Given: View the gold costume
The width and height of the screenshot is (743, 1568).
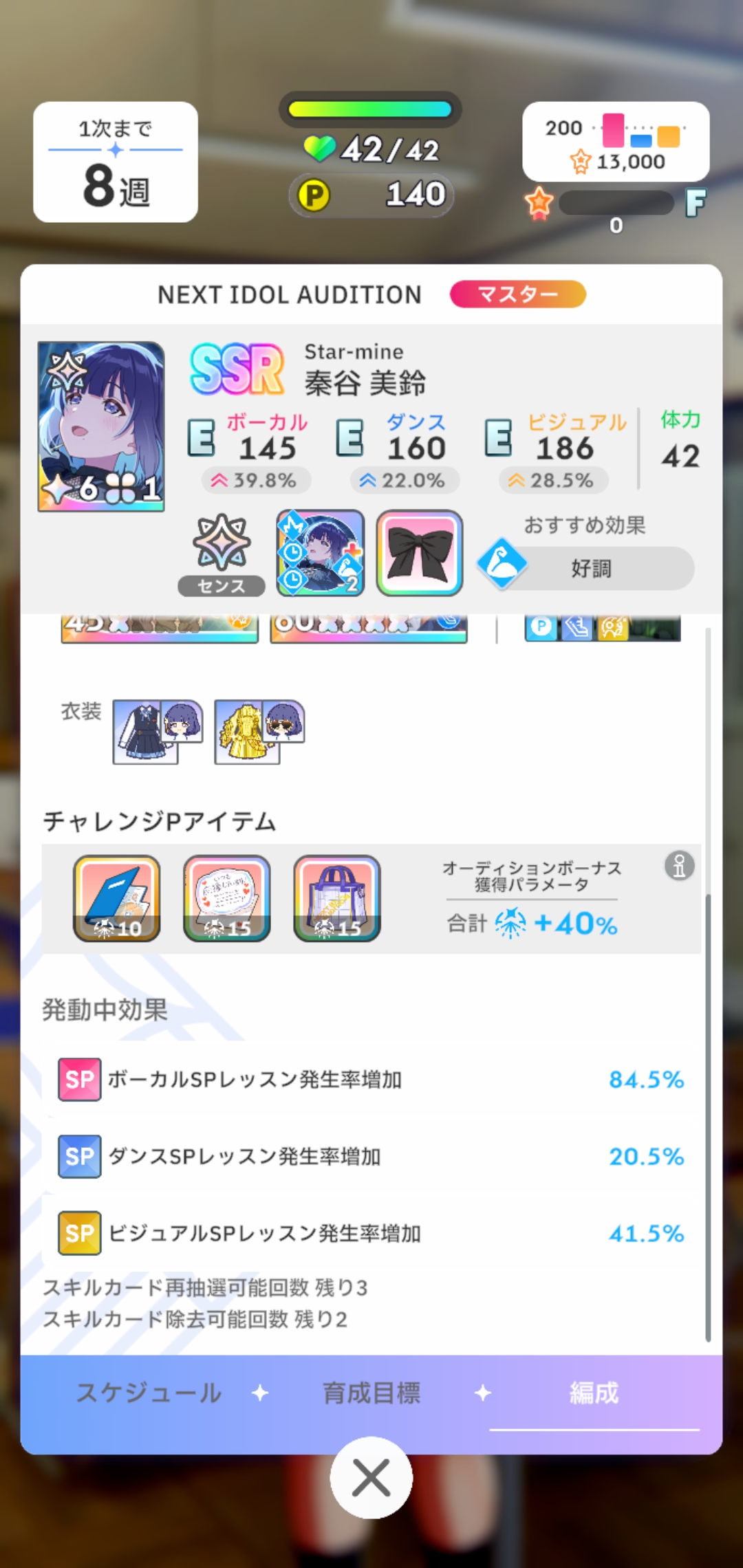Looking at the screenshot, I should point(259,731).
